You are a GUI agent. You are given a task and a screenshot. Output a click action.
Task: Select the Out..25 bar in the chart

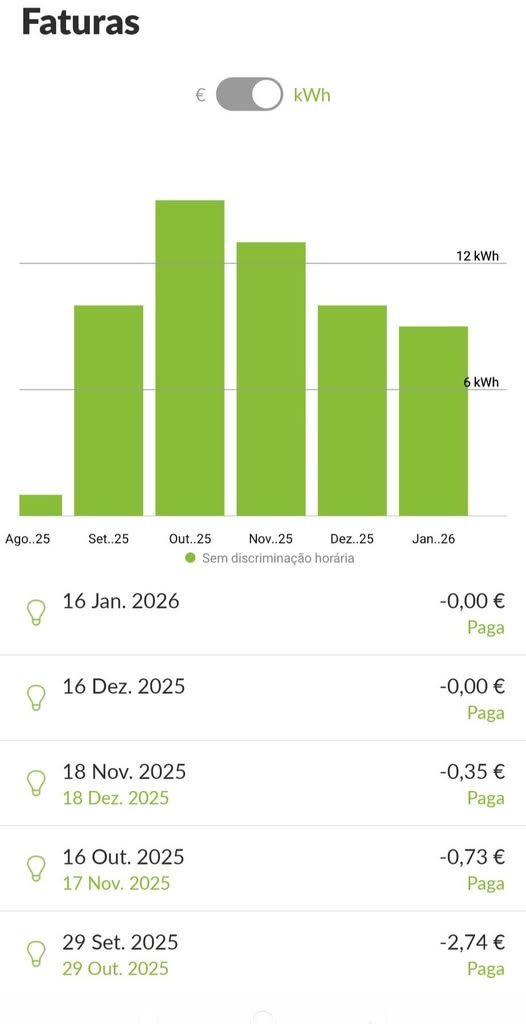click(189, 358)
